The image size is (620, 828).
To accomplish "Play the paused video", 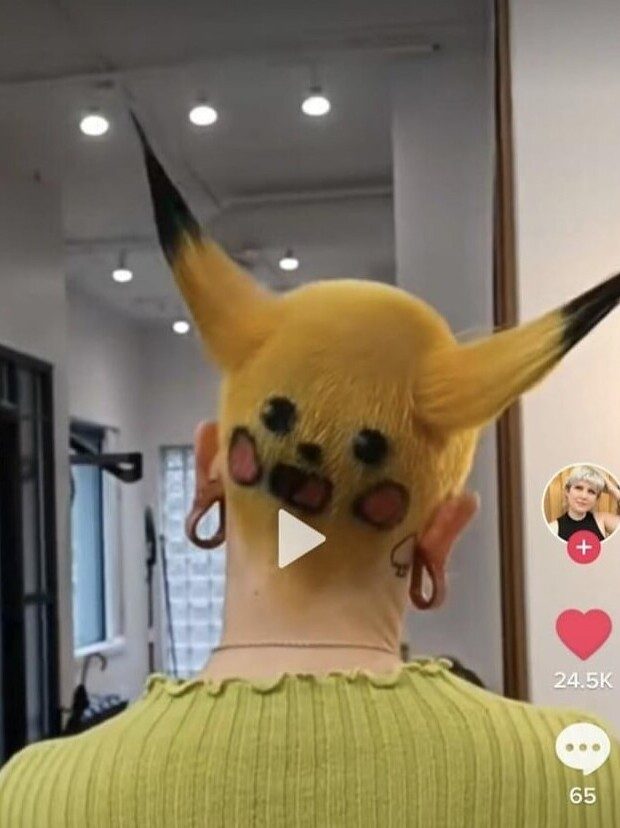I will click(300, 538).
